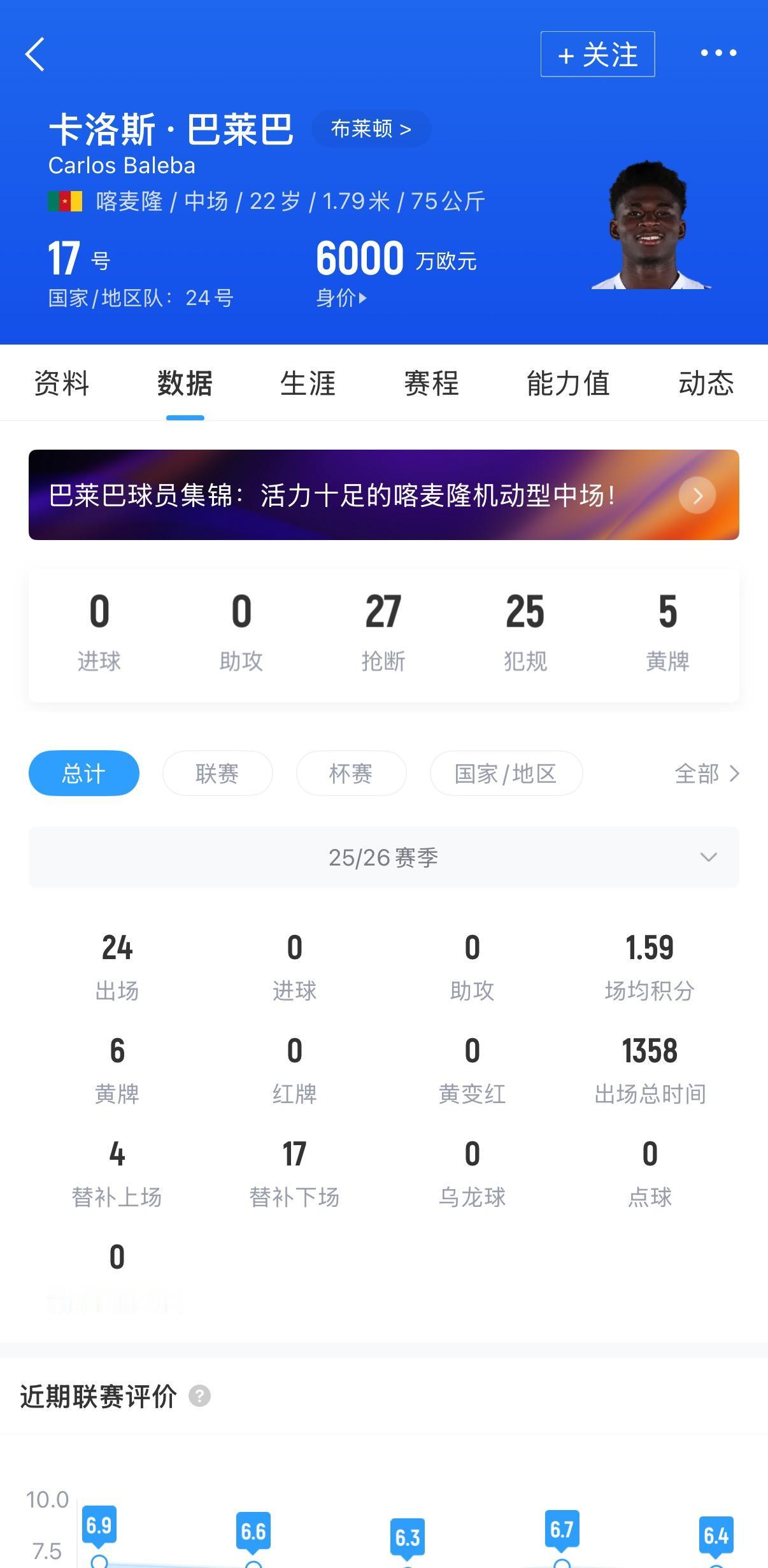Select the 总计 filter pill
The height and width of the screenshot is (1568, 768).
point(83,773)
